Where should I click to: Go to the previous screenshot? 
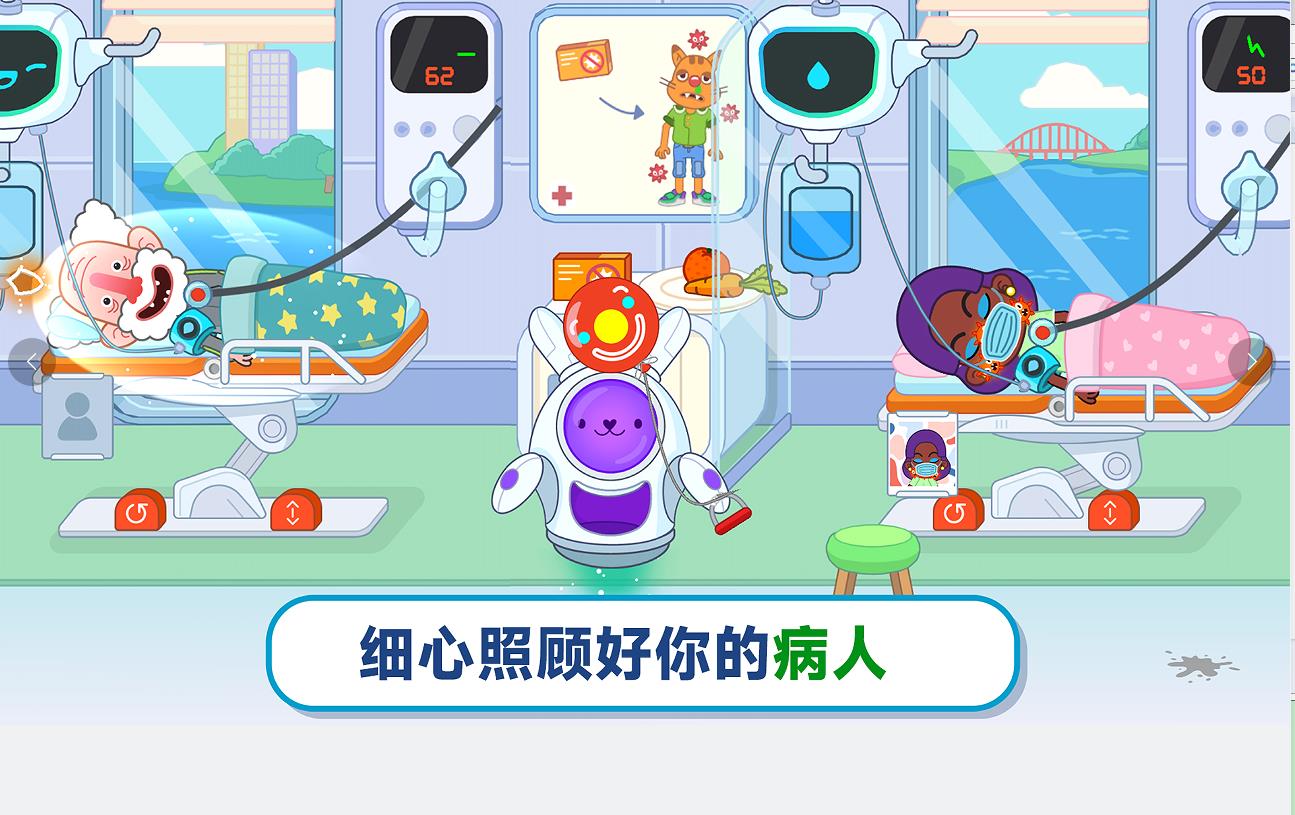pos(31,362)
